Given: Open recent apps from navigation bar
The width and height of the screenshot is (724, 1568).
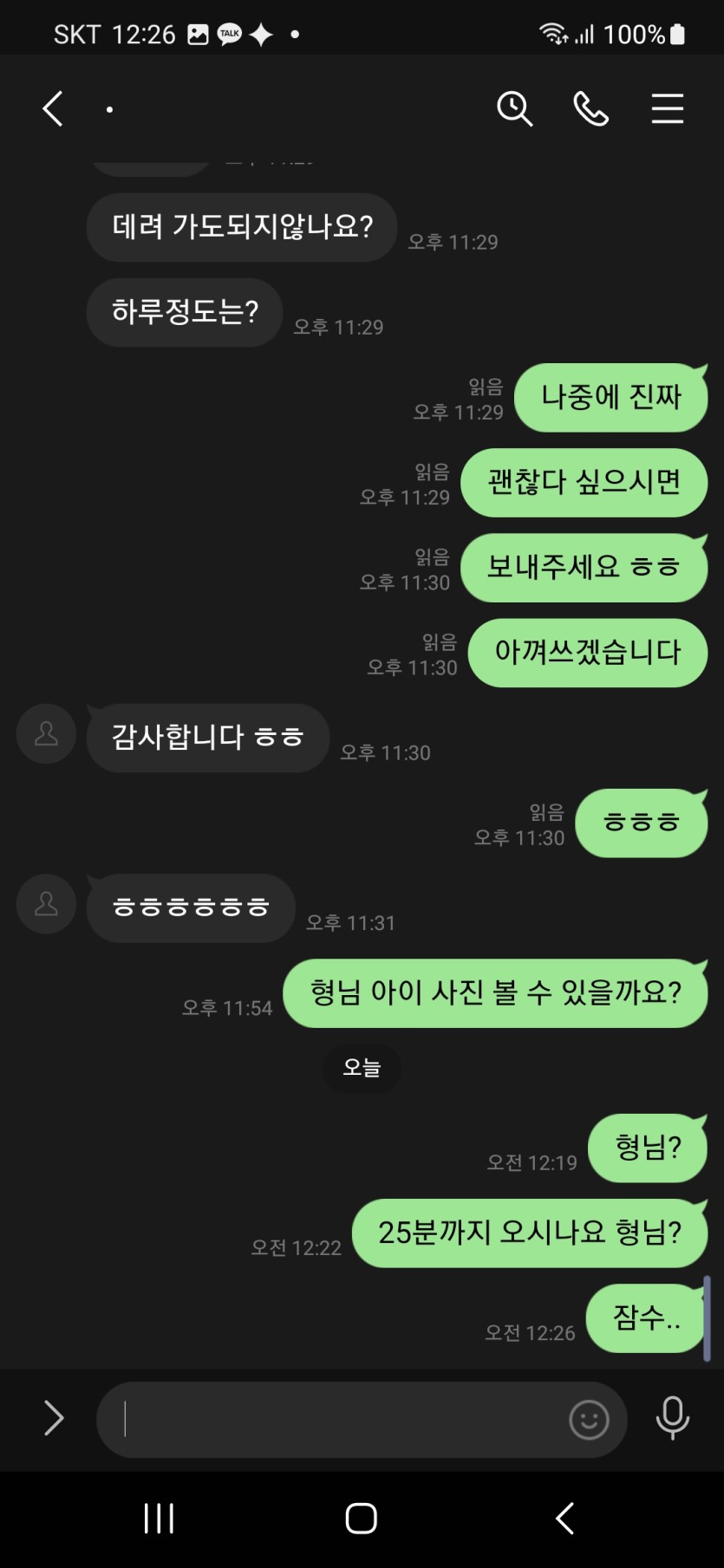Looking at the screenshot, I should coord(159,1519).
